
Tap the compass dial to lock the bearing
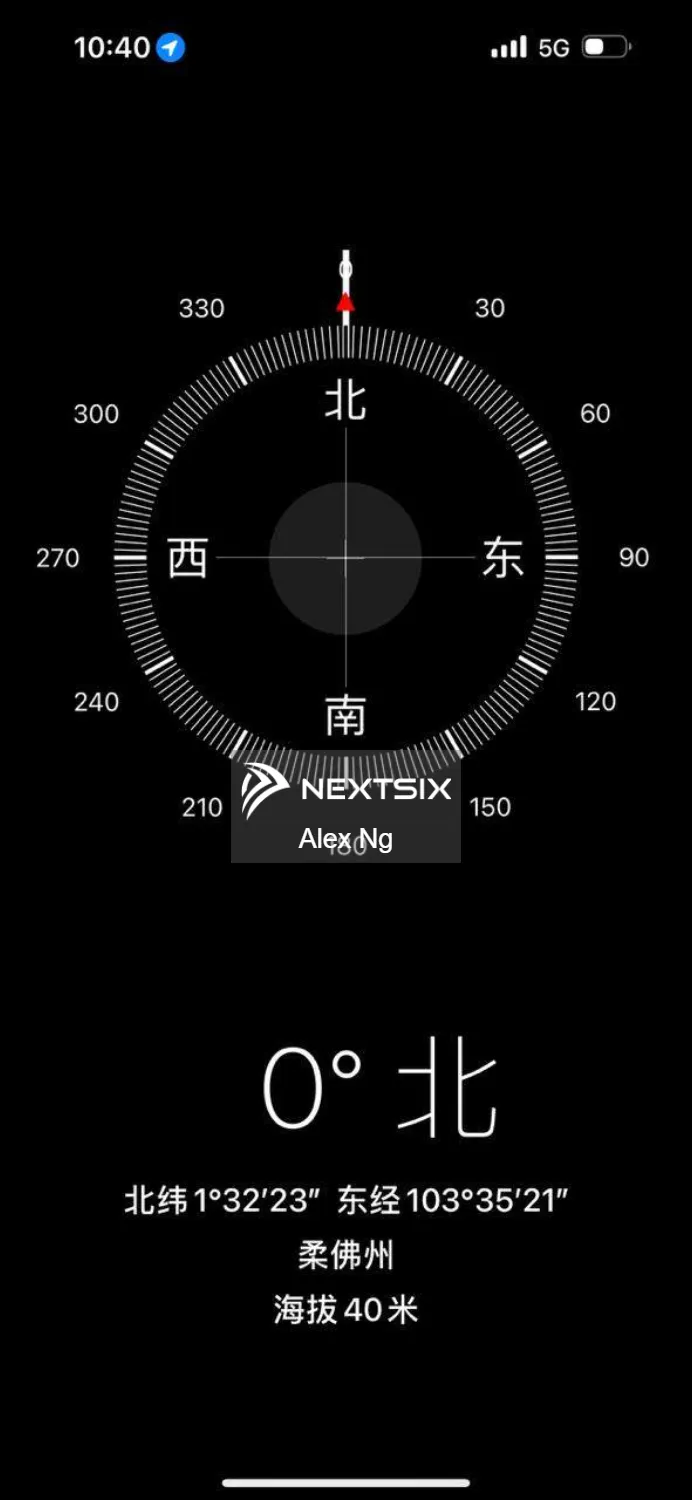345,558
